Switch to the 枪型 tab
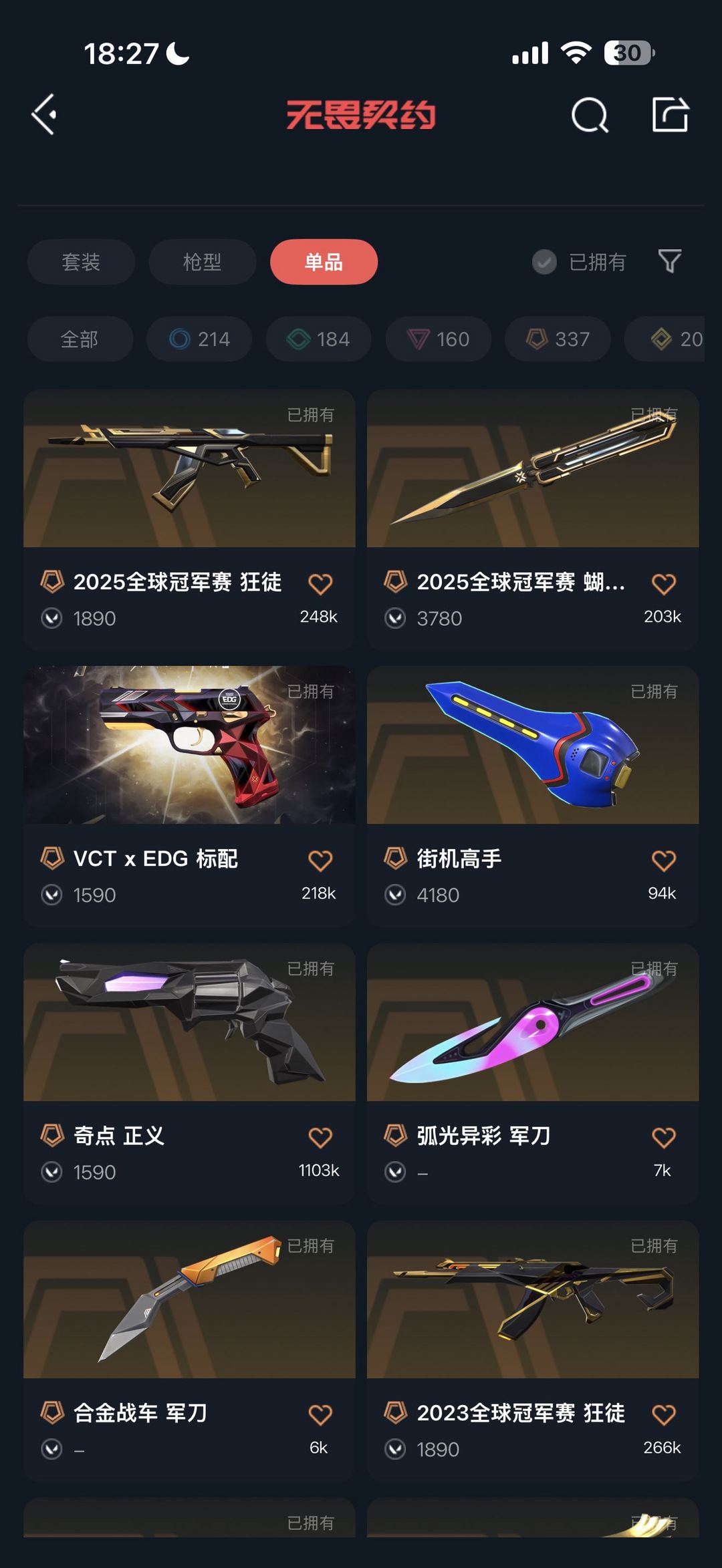The width and height of the screenshot is (722, 1568). pos(203,262)
